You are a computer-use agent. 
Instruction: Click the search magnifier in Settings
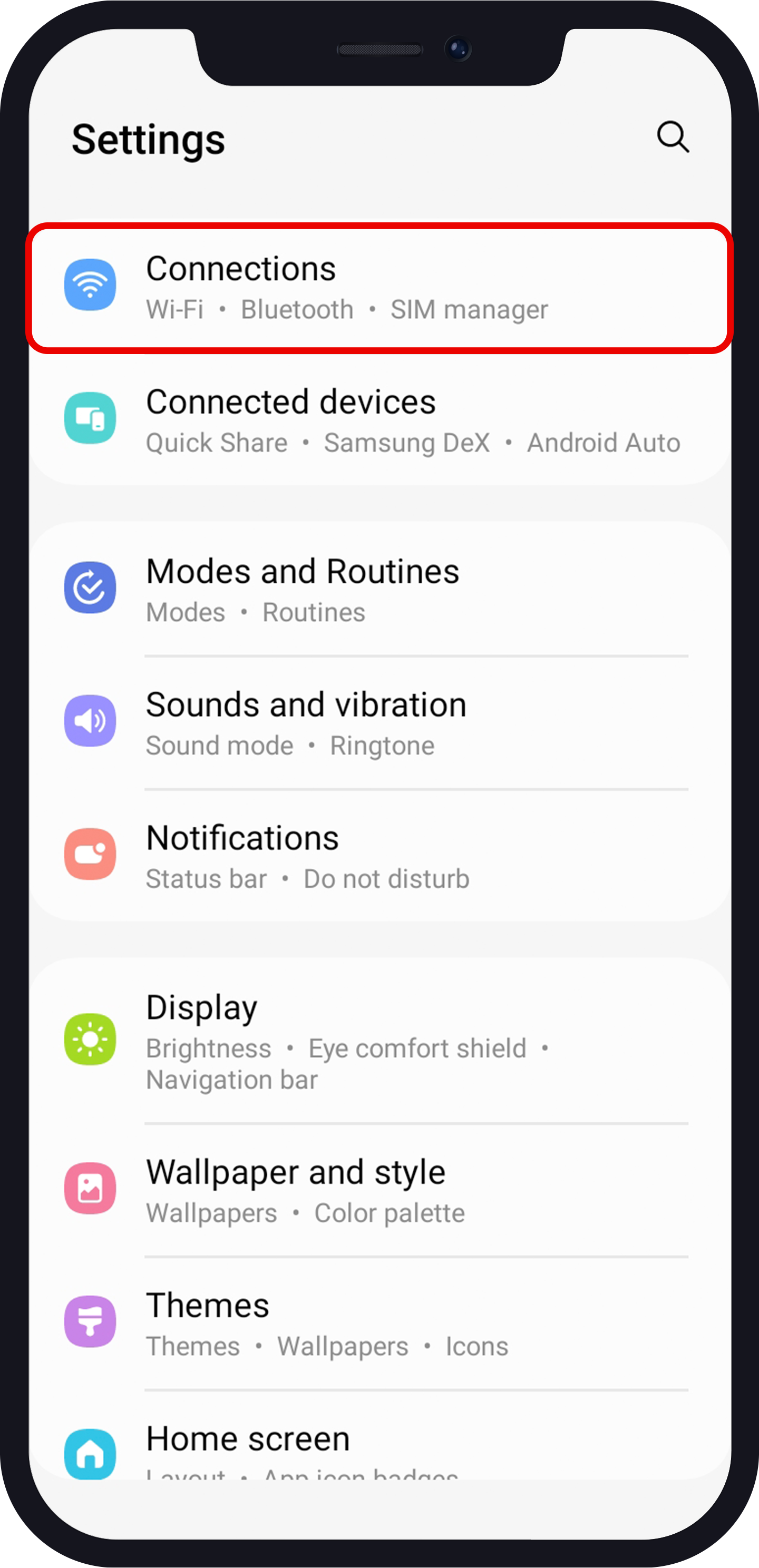pyautogui.click(x=672, y=138)
